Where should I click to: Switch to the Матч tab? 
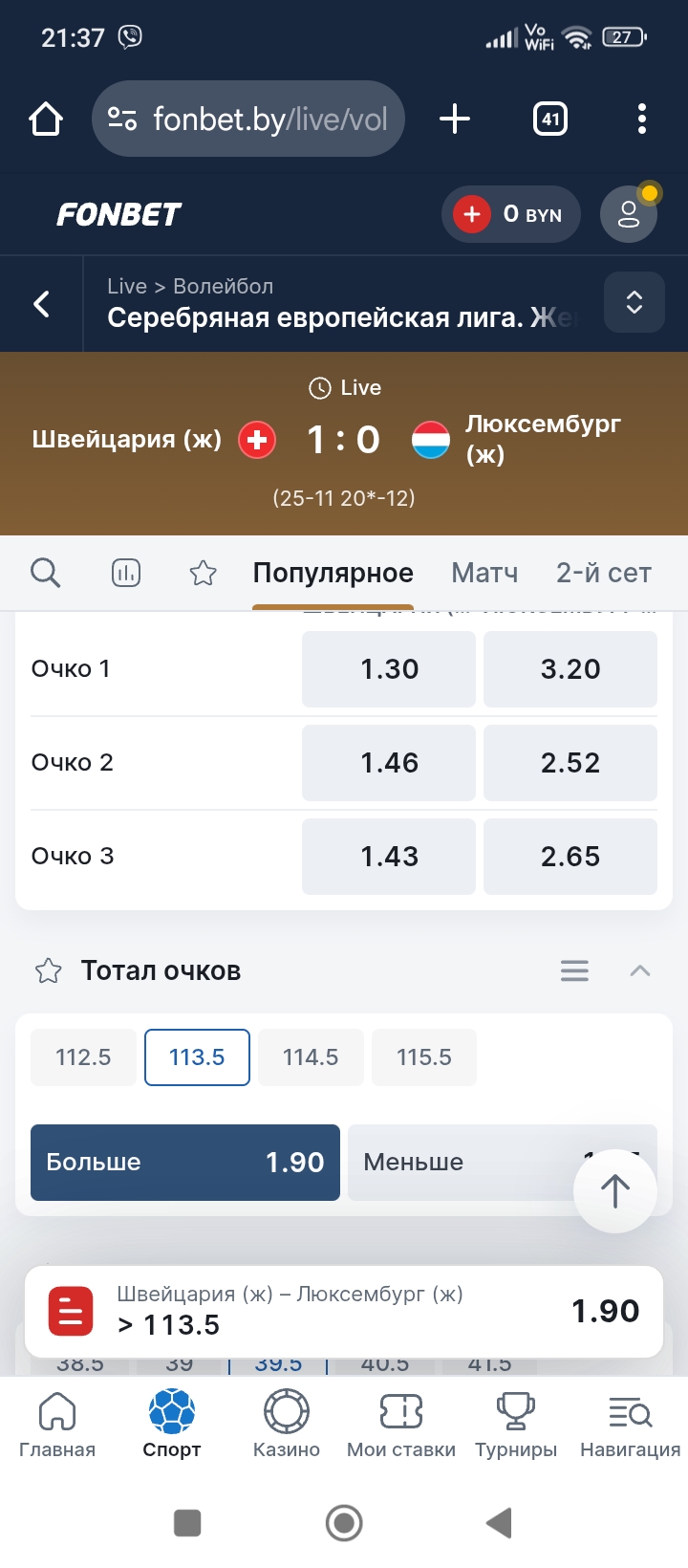[484, 573]
